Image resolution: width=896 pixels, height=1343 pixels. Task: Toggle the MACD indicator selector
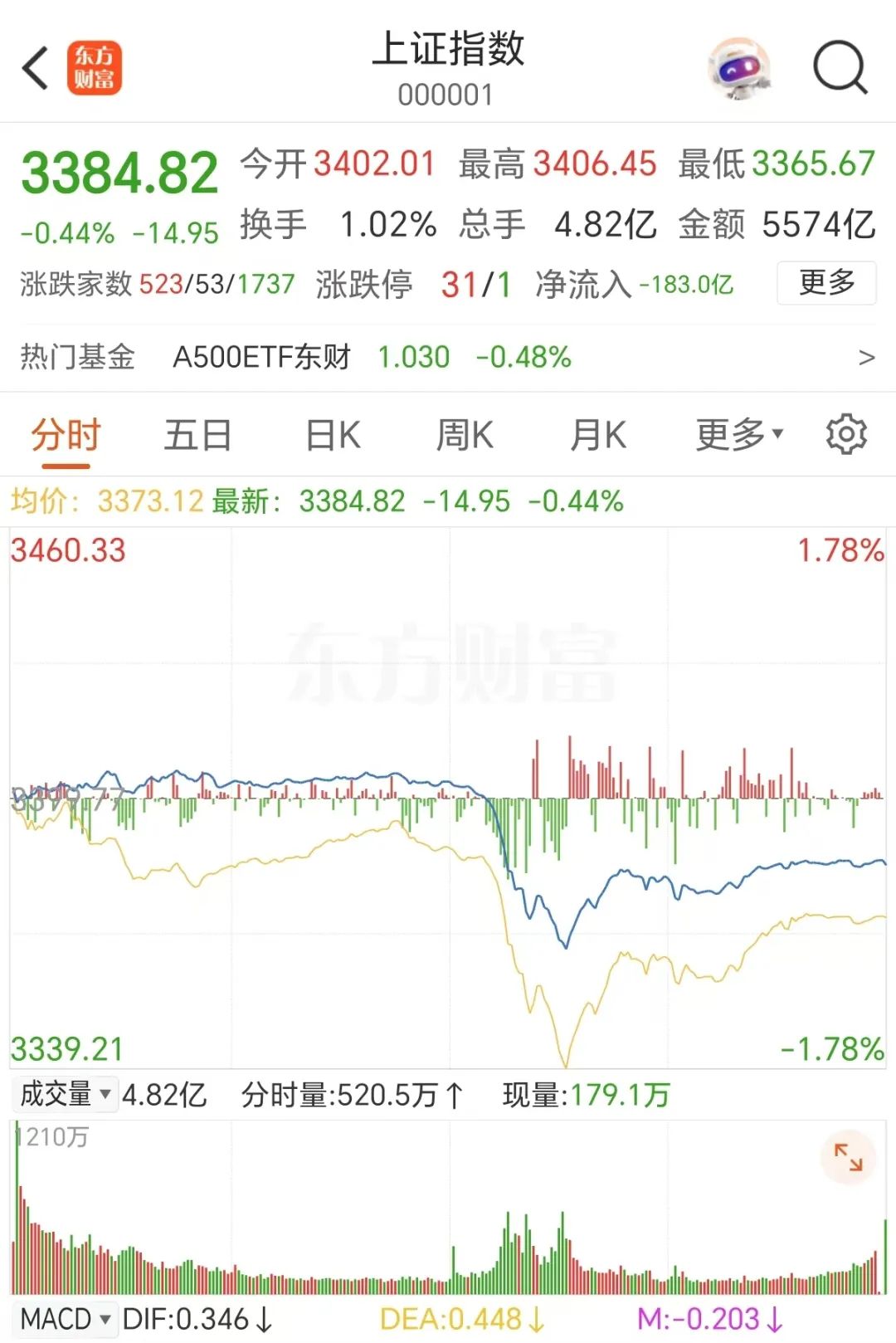(x=58, y=1318)
